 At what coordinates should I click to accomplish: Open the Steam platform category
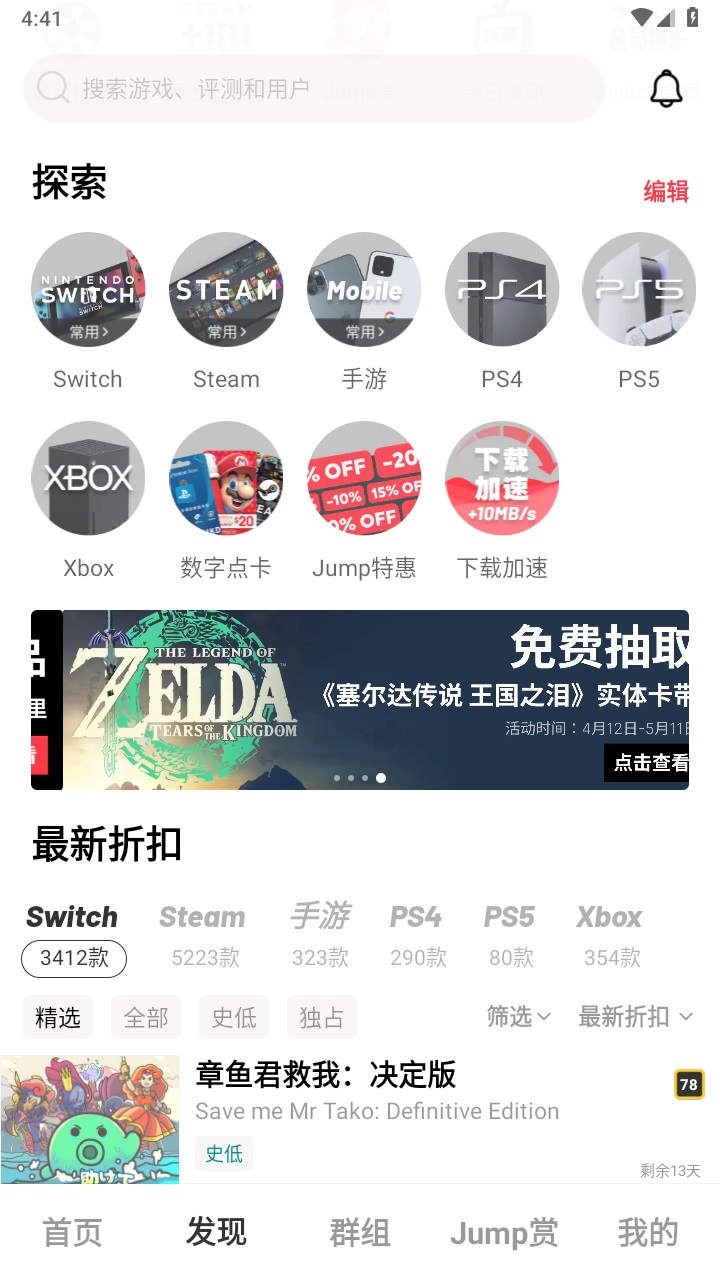[226, 290]
